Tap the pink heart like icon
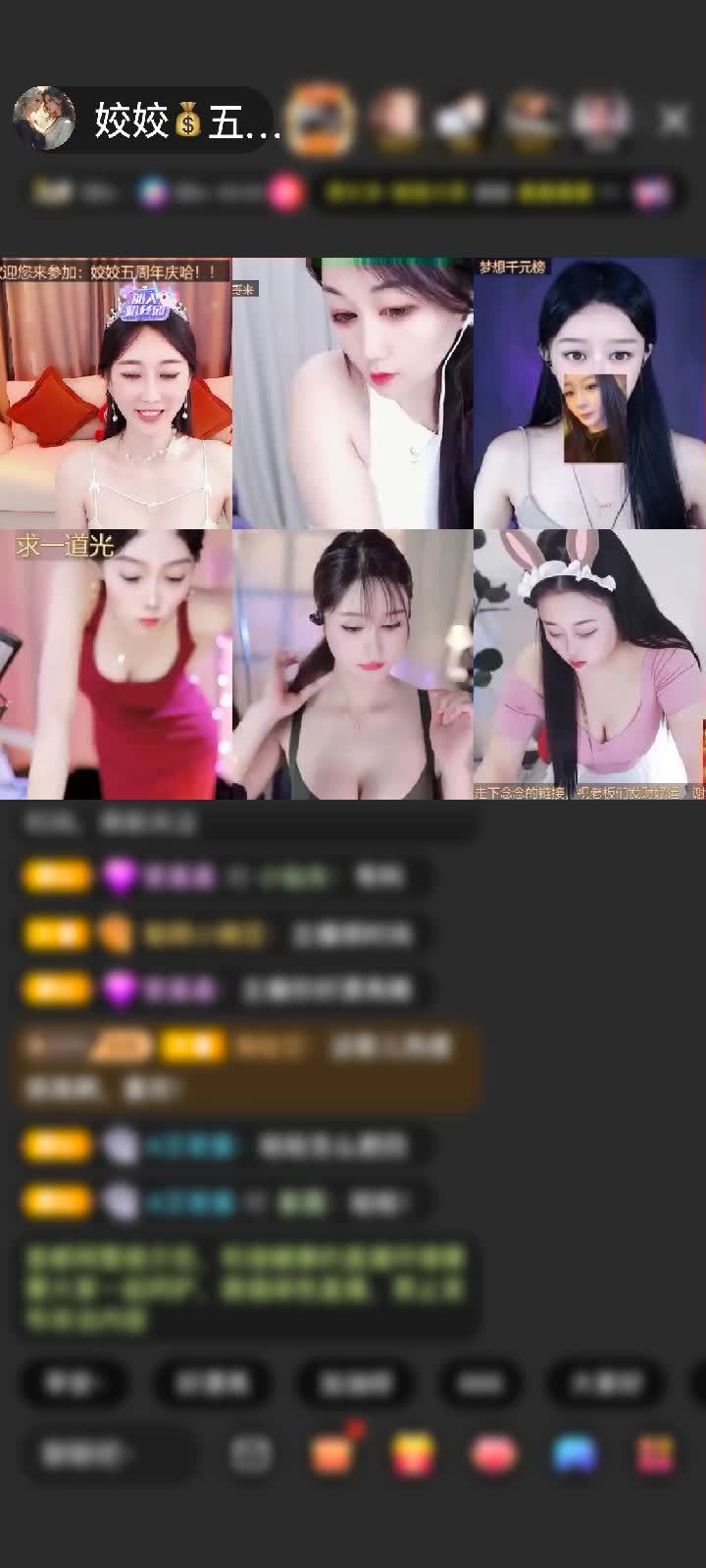The width and height of the screenshot is (706, 1568). click(x=493, y=1454)
